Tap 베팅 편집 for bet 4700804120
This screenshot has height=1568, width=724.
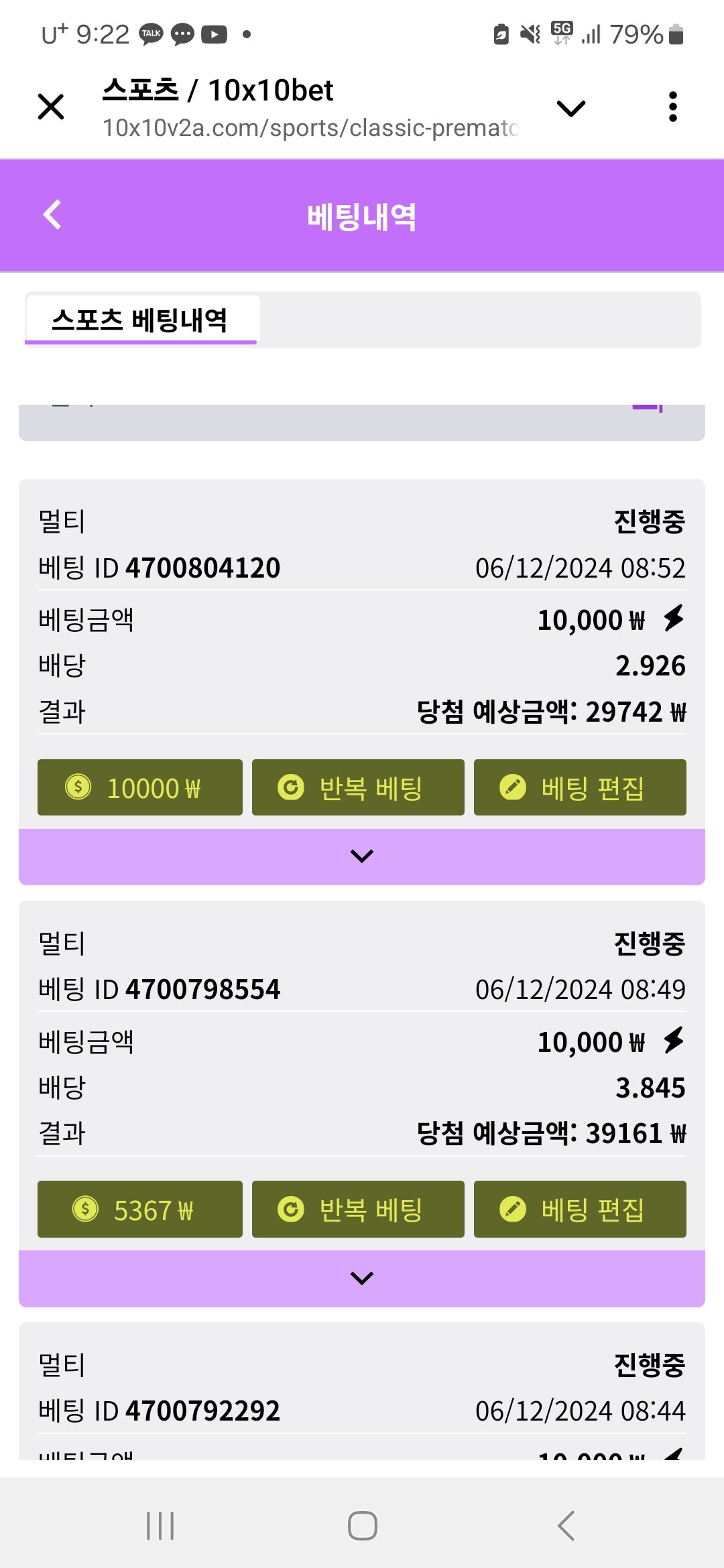pos(580,787)
